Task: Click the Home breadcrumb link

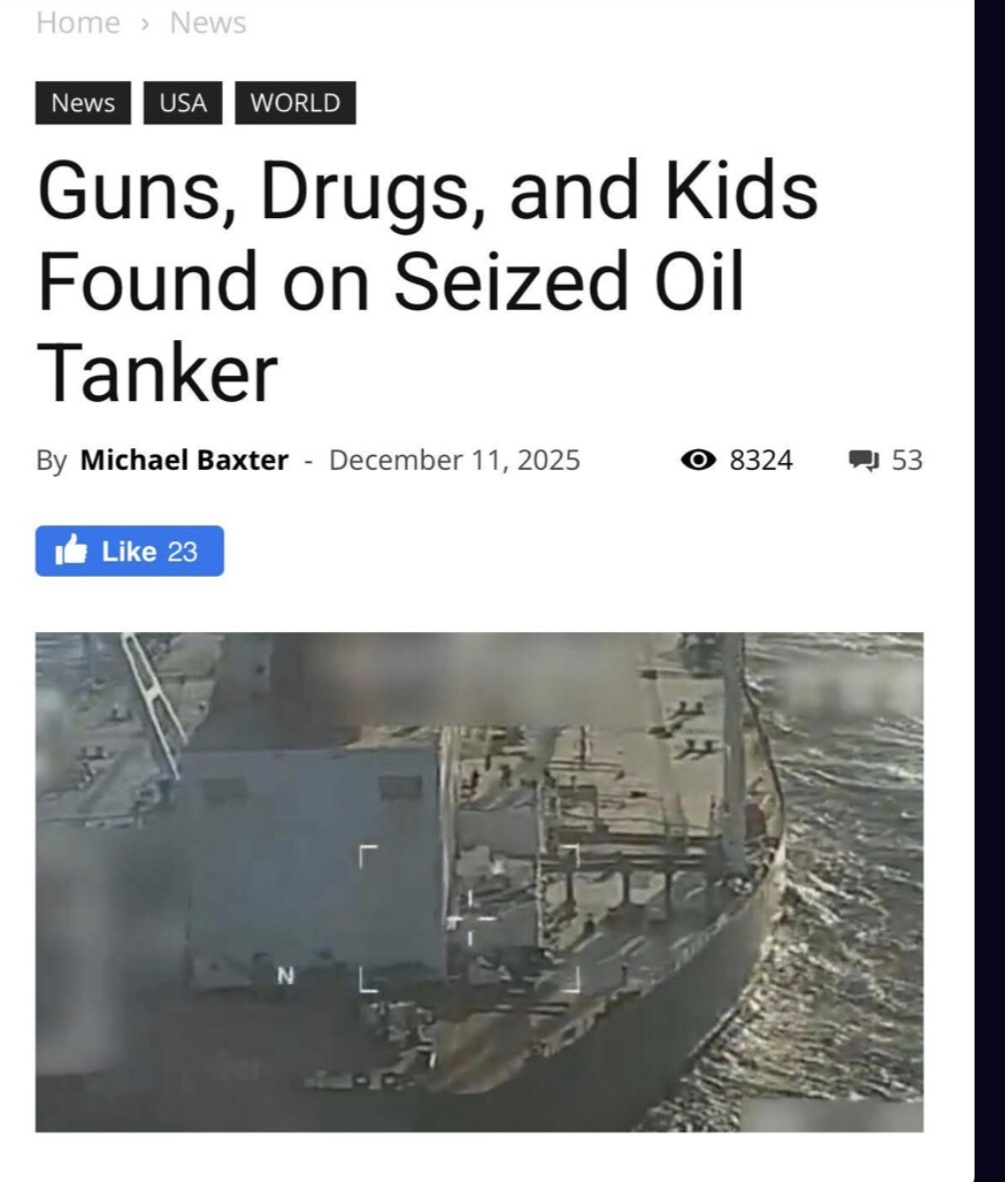Action: (75, 23)
